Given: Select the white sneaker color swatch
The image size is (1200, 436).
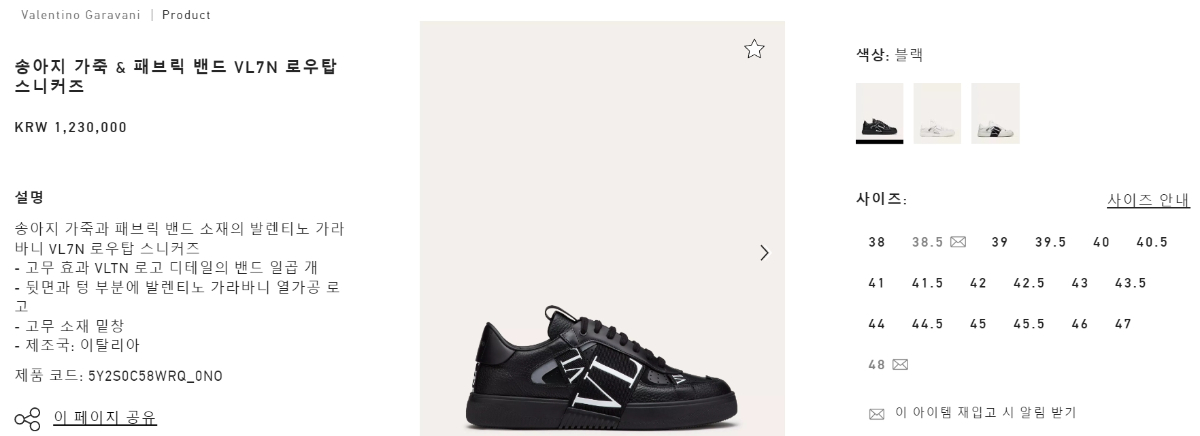Looking at the screenshot, I should coord(937,113).
